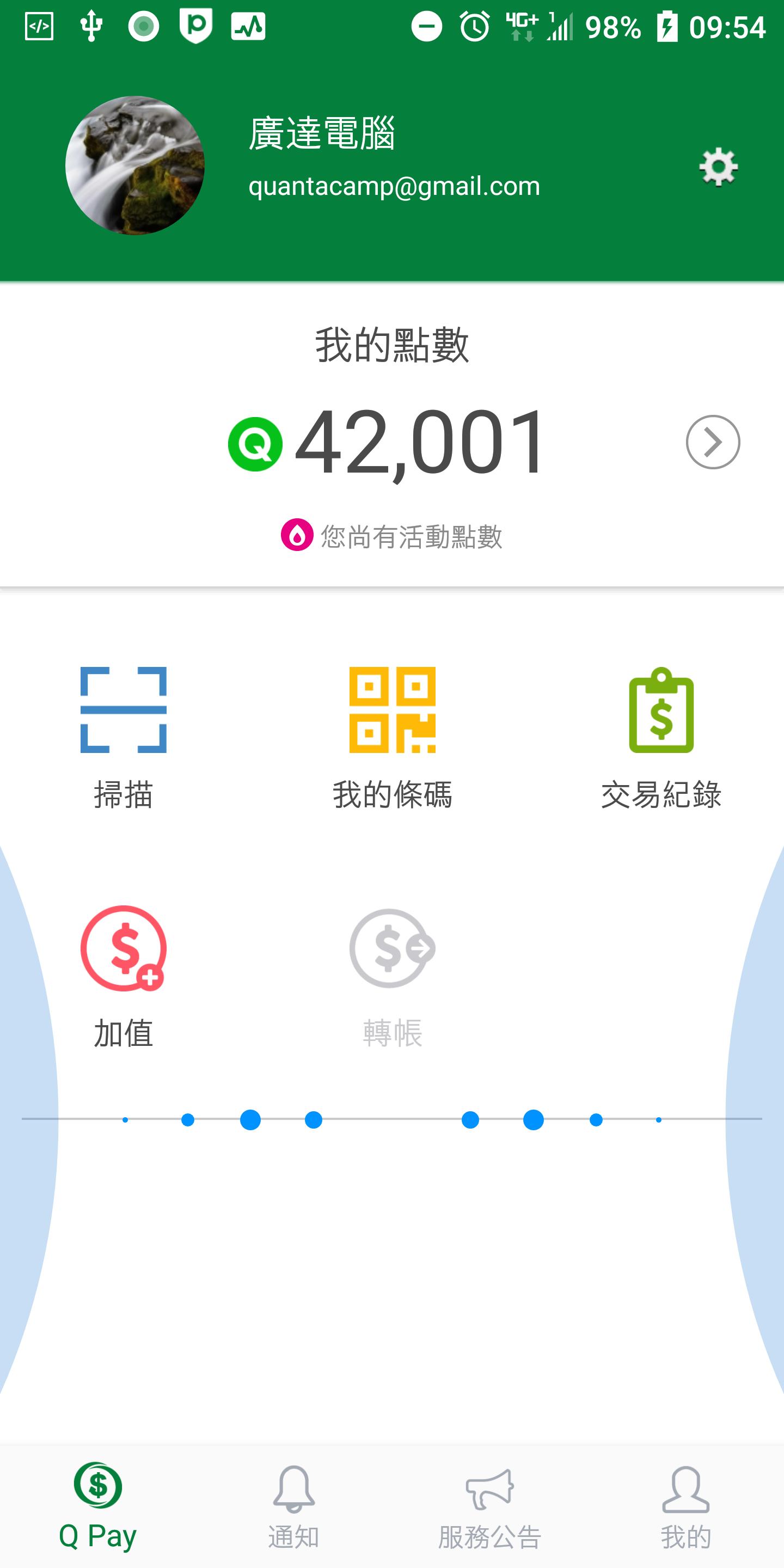Select the Q Pay tab

[98, 1506]
